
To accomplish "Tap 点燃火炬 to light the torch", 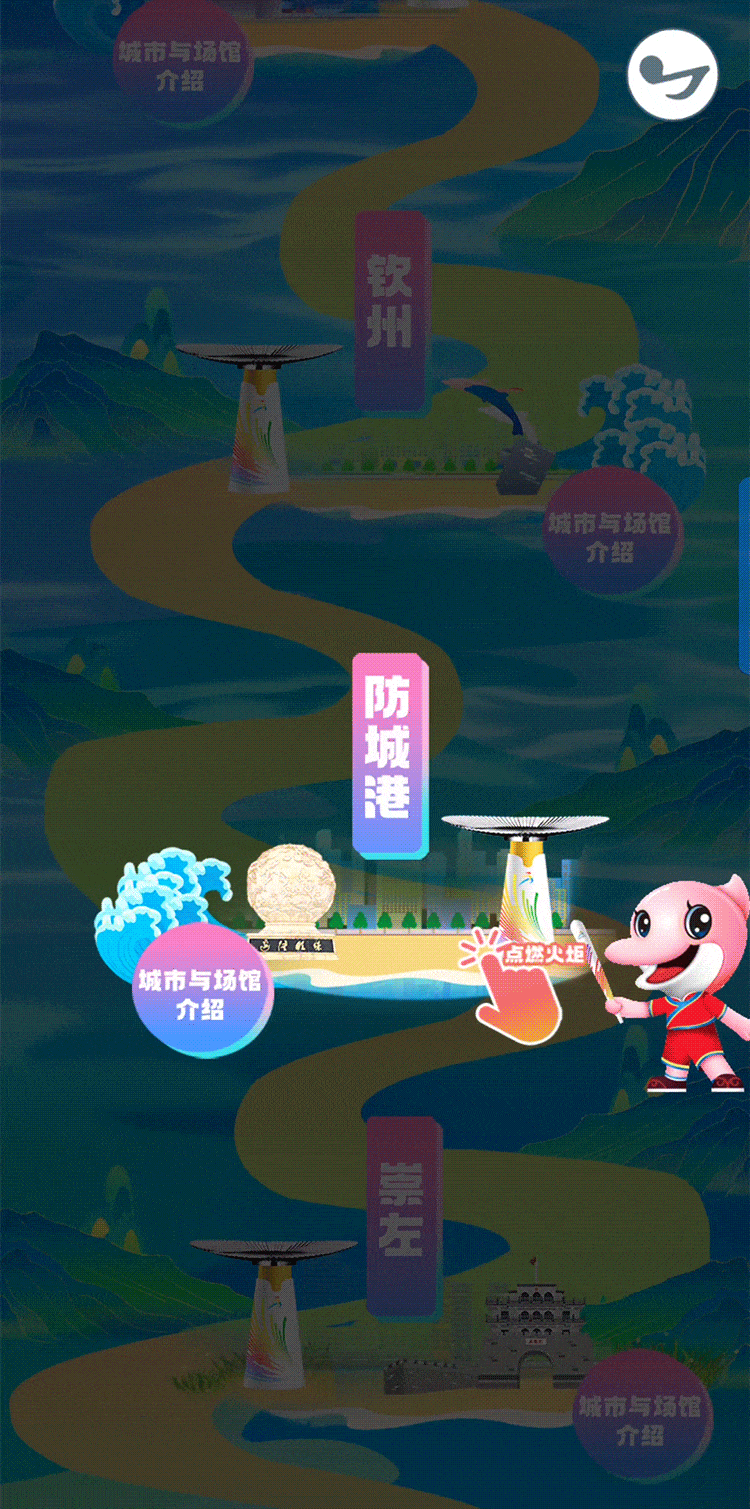I will [x=541, y=954].
